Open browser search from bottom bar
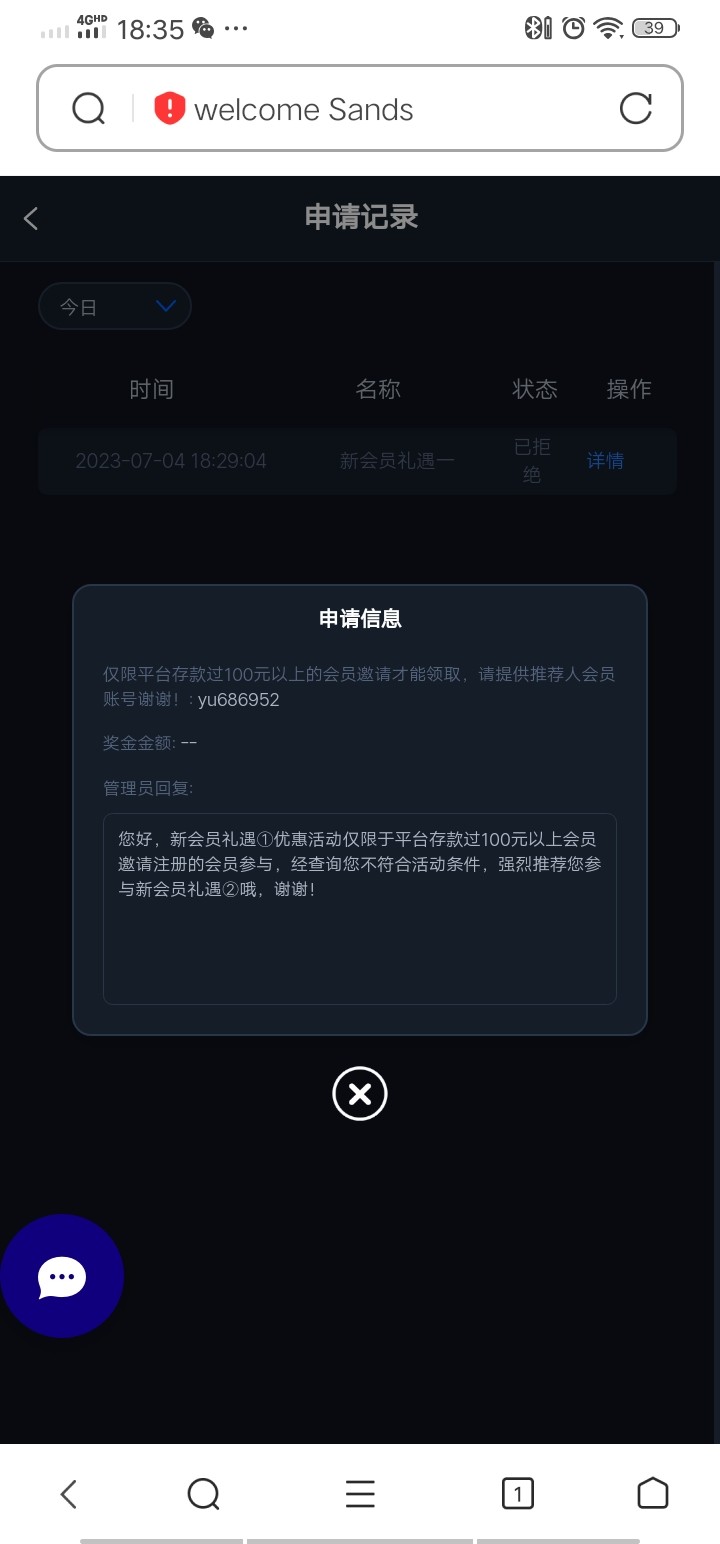The width and height of the screenshot is (720, 1544). click(203, 1494)
